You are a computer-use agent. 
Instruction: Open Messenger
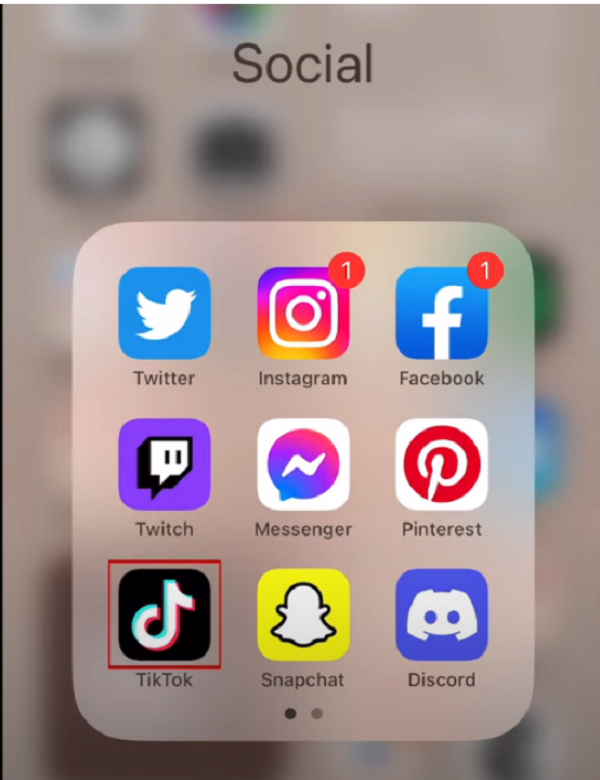[x=303, y=465]
